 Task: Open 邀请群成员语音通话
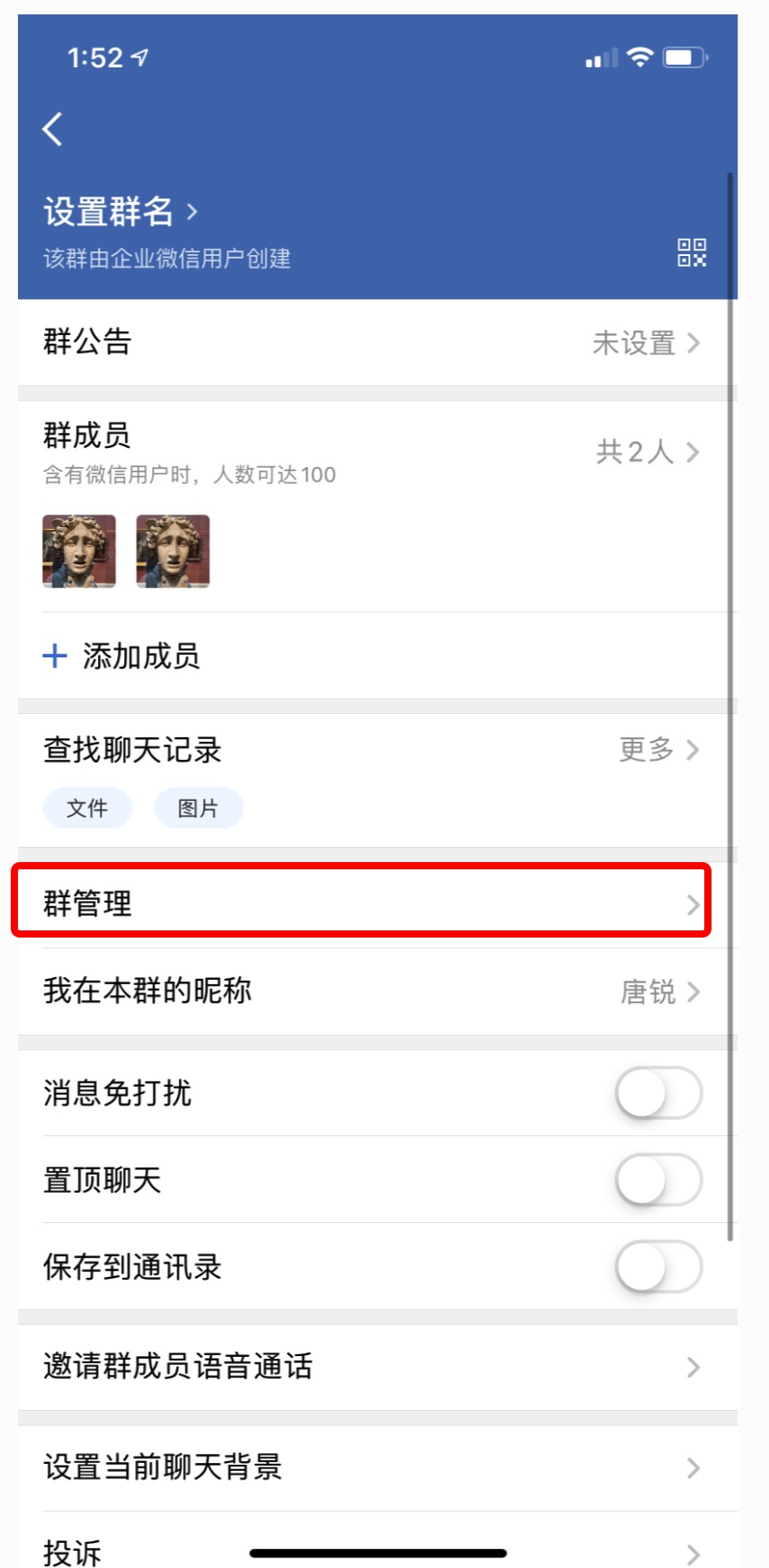pos(377,1367)
